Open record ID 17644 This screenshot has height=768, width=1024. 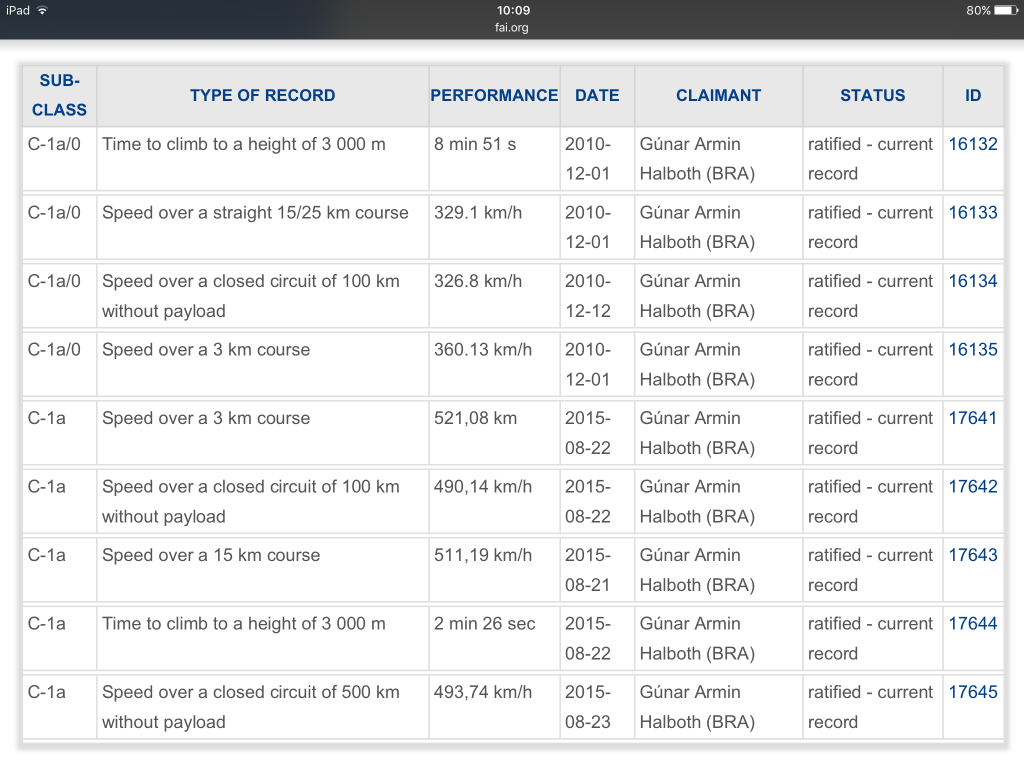point(972,624)
